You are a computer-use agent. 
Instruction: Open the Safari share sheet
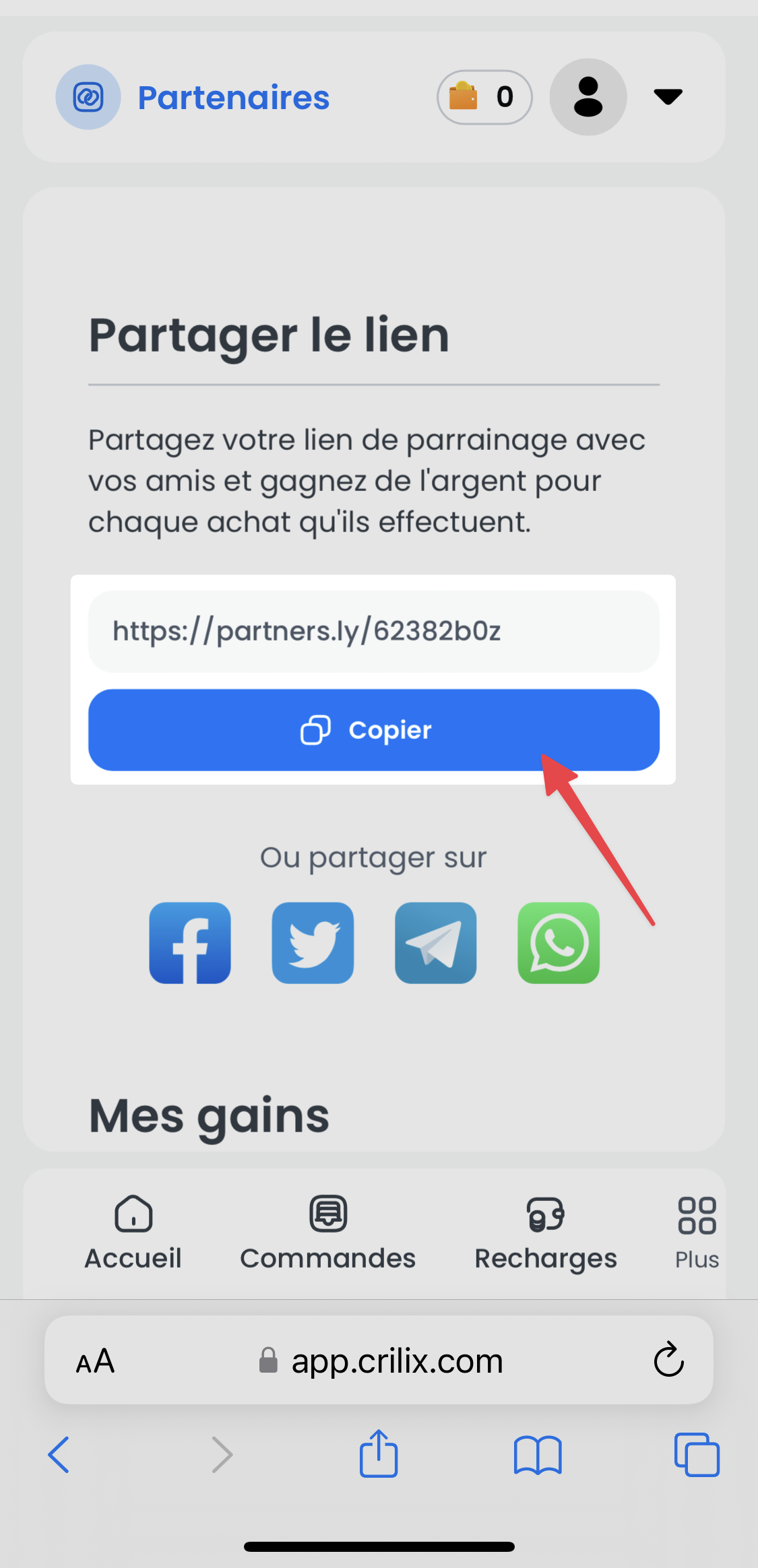(379, 1453)
